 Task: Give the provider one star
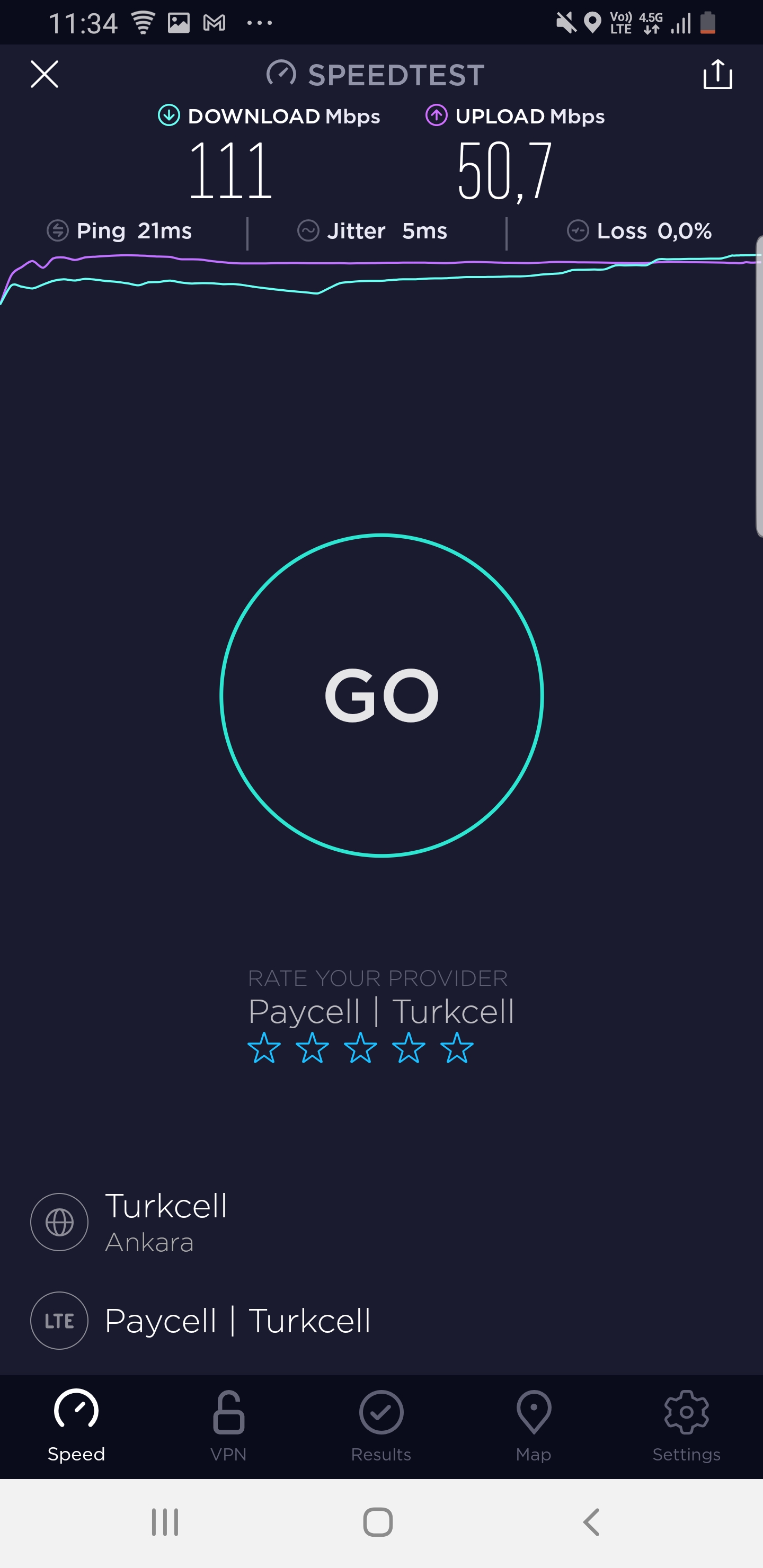(264, 1048)
